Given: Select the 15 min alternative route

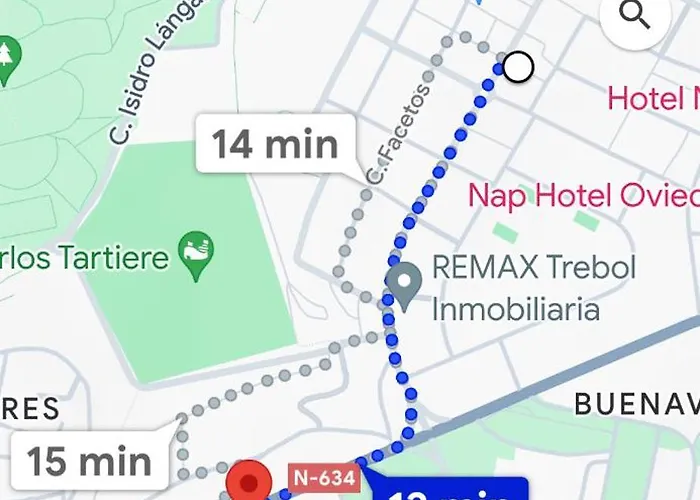Looking at the screenshot, I should pos(88,461).
